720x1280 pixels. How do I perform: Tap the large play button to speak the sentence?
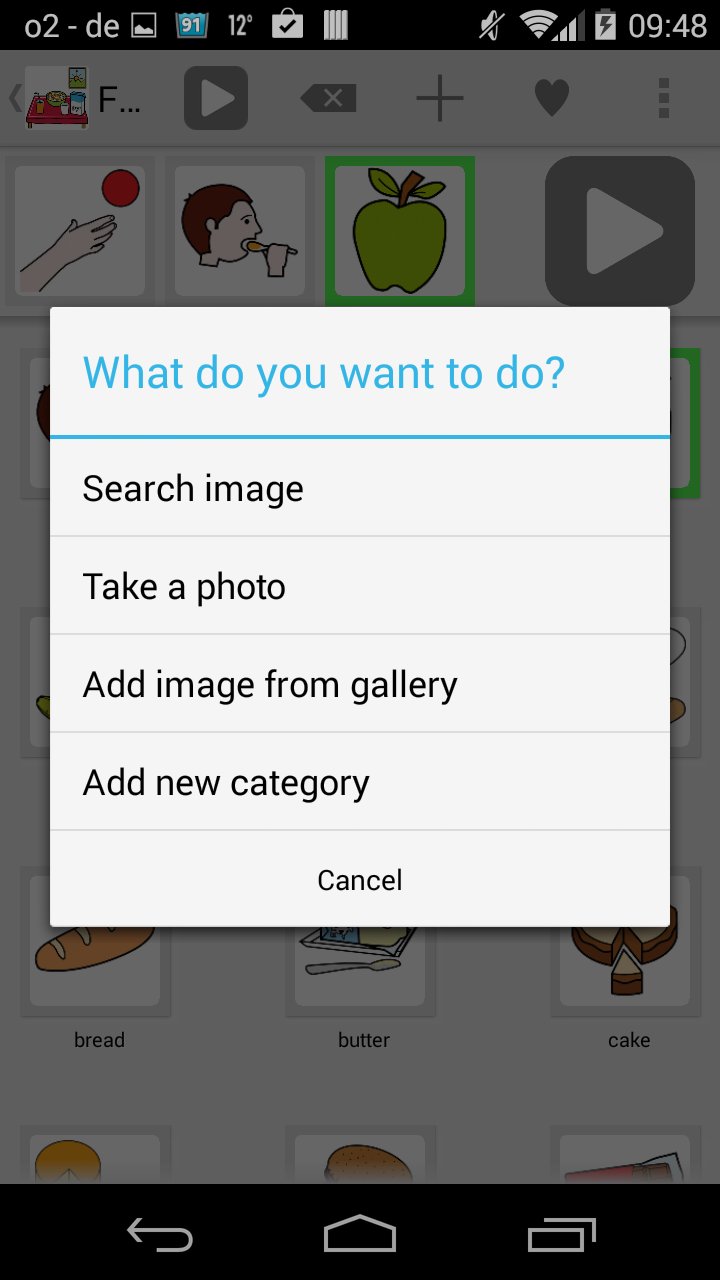pos(618,229)
